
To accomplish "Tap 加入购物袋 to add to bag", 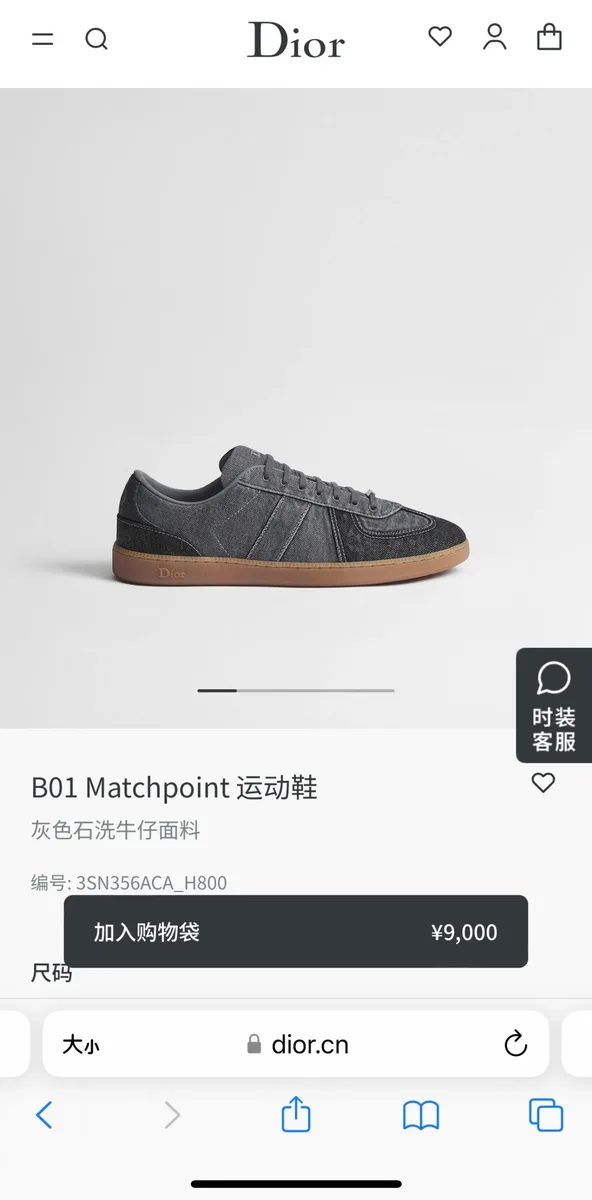I will point(296,931).
